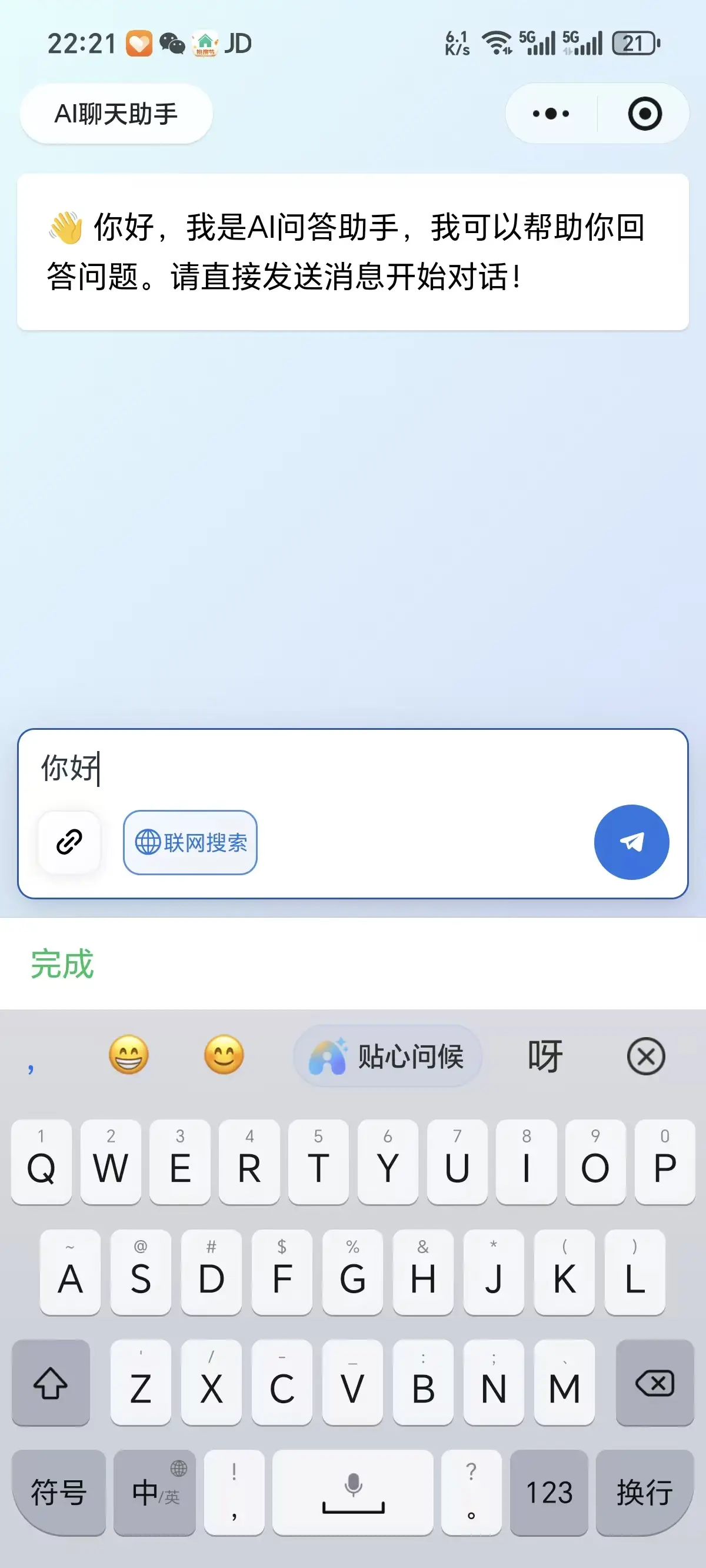Choose the 呀 word suggestion

pyautogui.click(x=545, y=1056)
